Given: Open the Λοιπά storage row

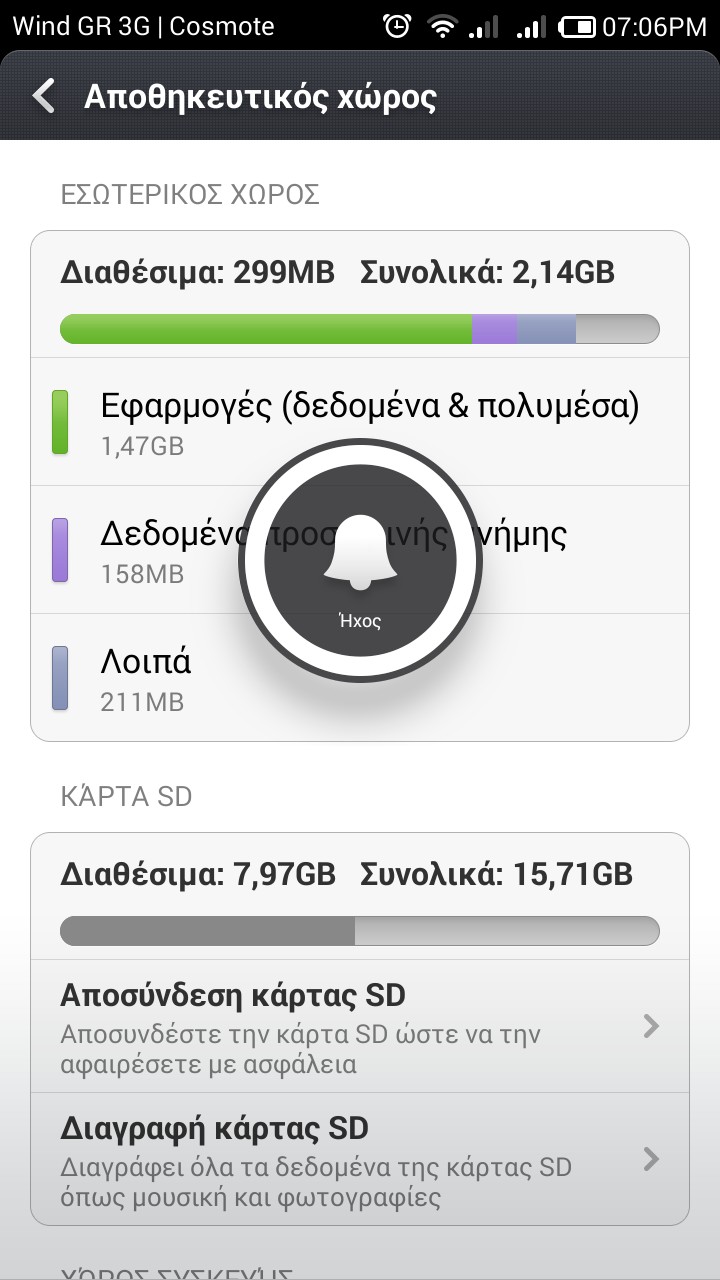Looking at the screenshot, I should (x=360, y=677).
